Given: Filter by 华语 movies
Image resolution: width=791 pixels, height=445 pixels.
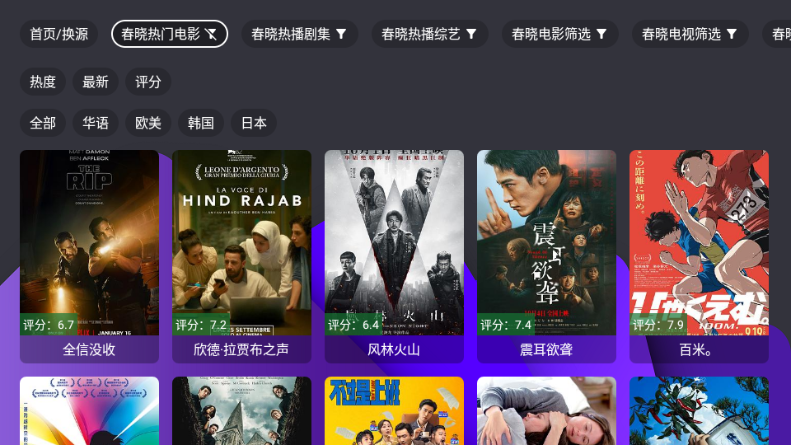Looking at the screenshot, I should tap(95, 123).
